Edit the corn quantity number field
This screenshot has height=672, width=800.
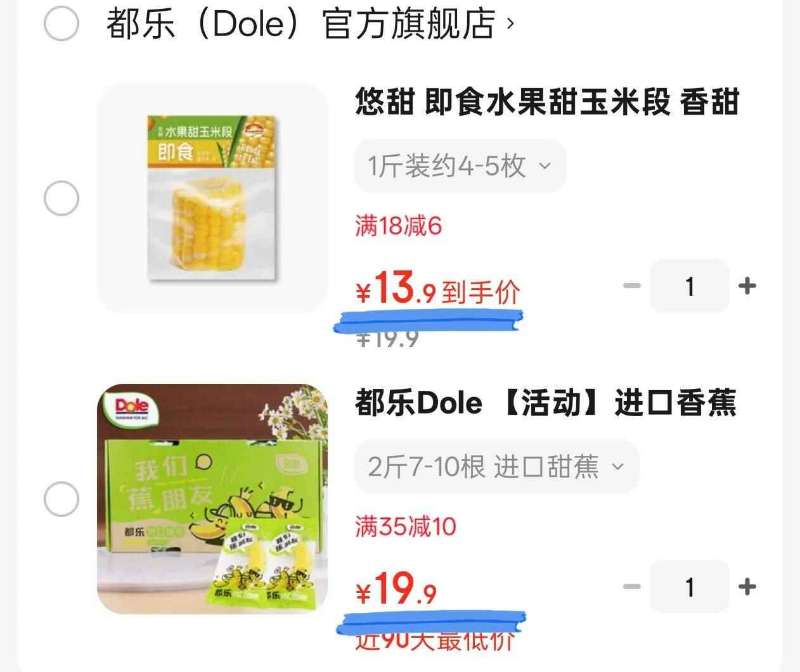click(x=689, y=286)
